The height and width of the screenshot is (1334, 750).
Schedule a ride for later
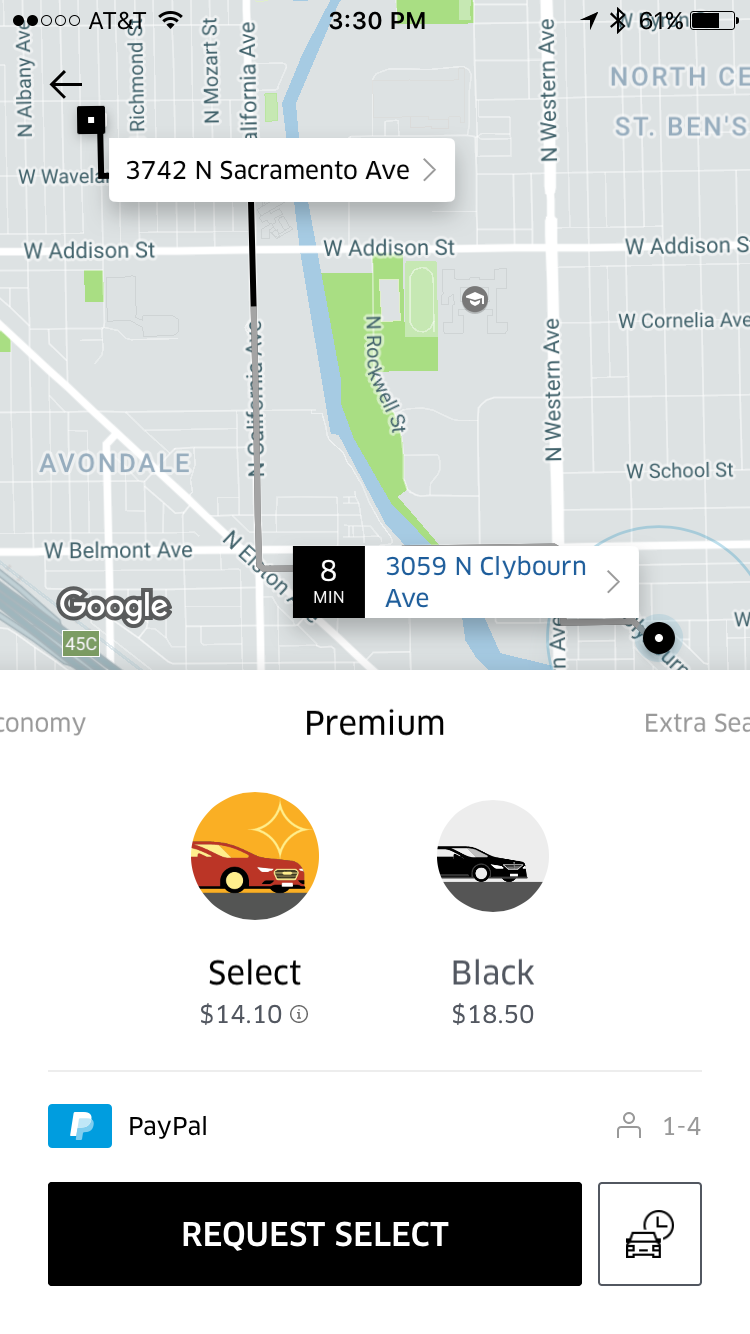click(650, 1234)
